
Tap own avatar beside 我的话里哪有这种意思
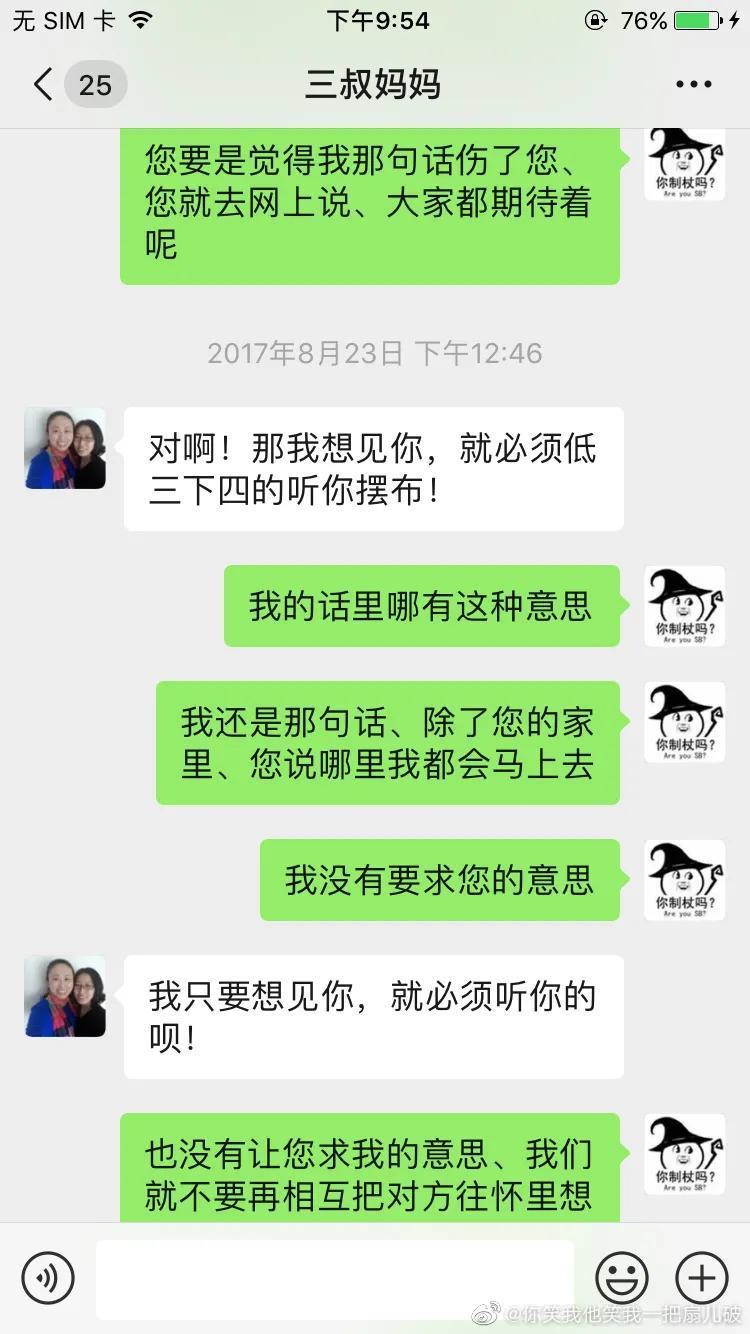coord(685,606)
